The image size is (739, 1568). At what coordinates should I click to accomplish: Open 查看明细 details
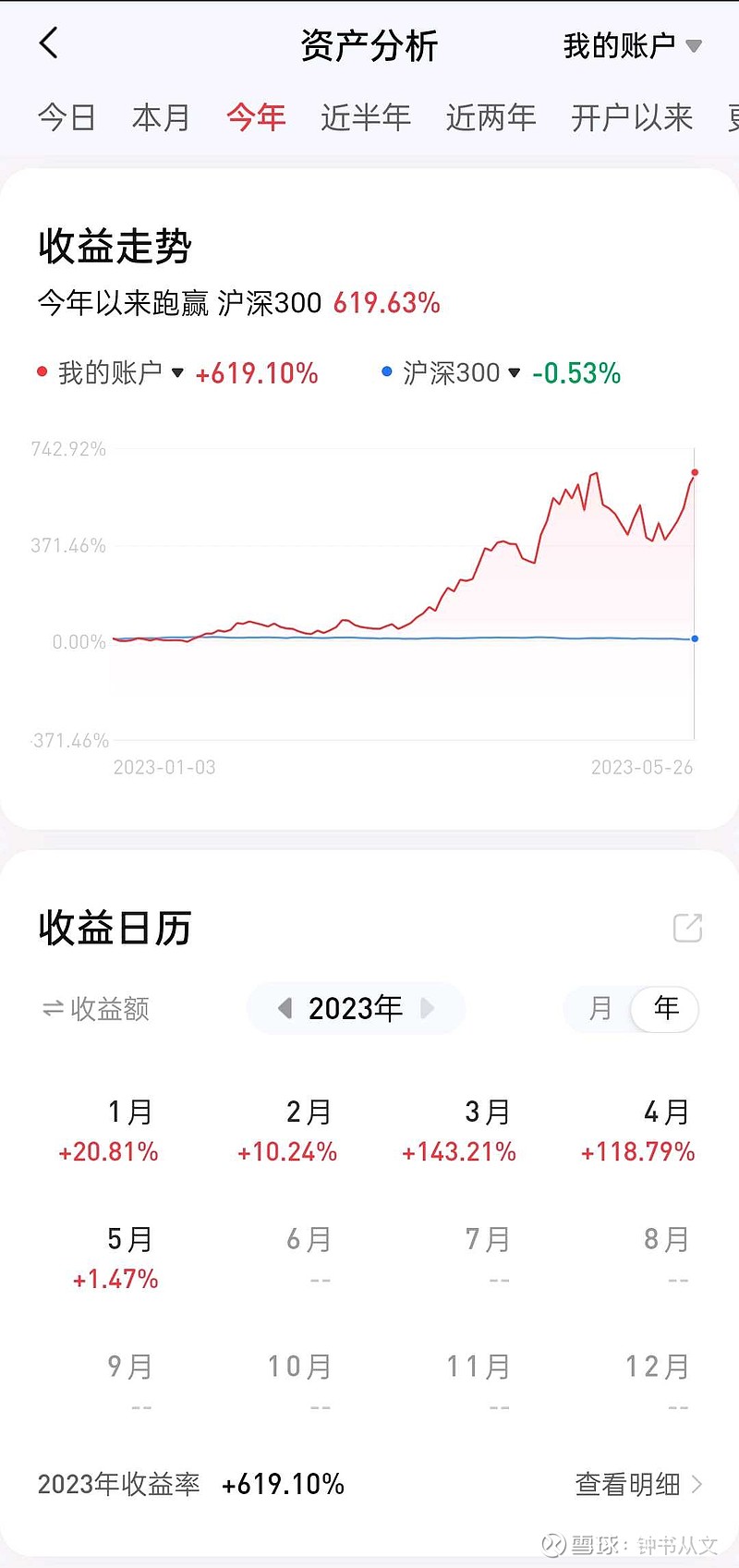[x=639, y=1484]
